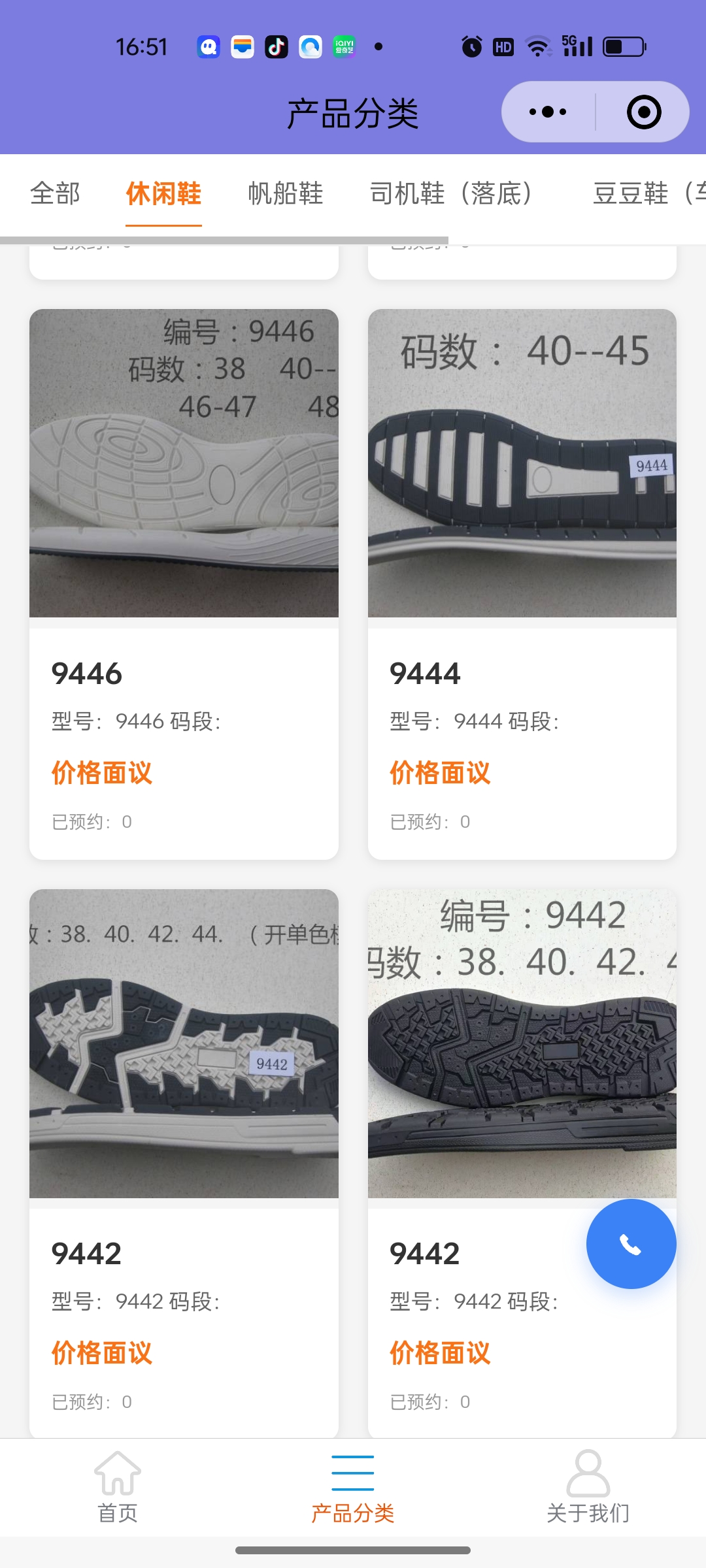Screen dimensions: 706x1568
Task: Open the 9442 card with white-grey sole
Action: 184,1163
